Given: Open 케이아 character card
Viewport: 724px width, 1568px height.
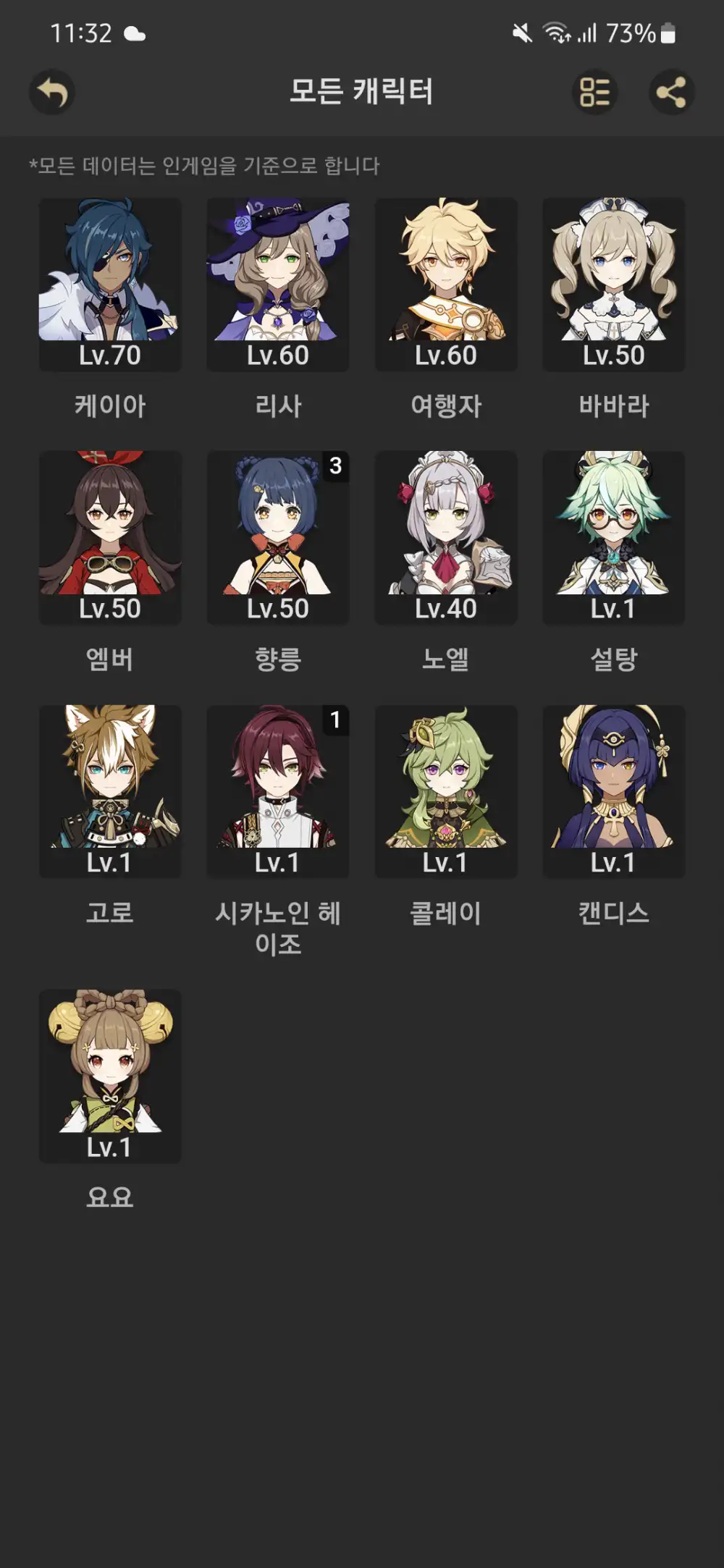Looking at the screenshot, I should tap(110, 284).
